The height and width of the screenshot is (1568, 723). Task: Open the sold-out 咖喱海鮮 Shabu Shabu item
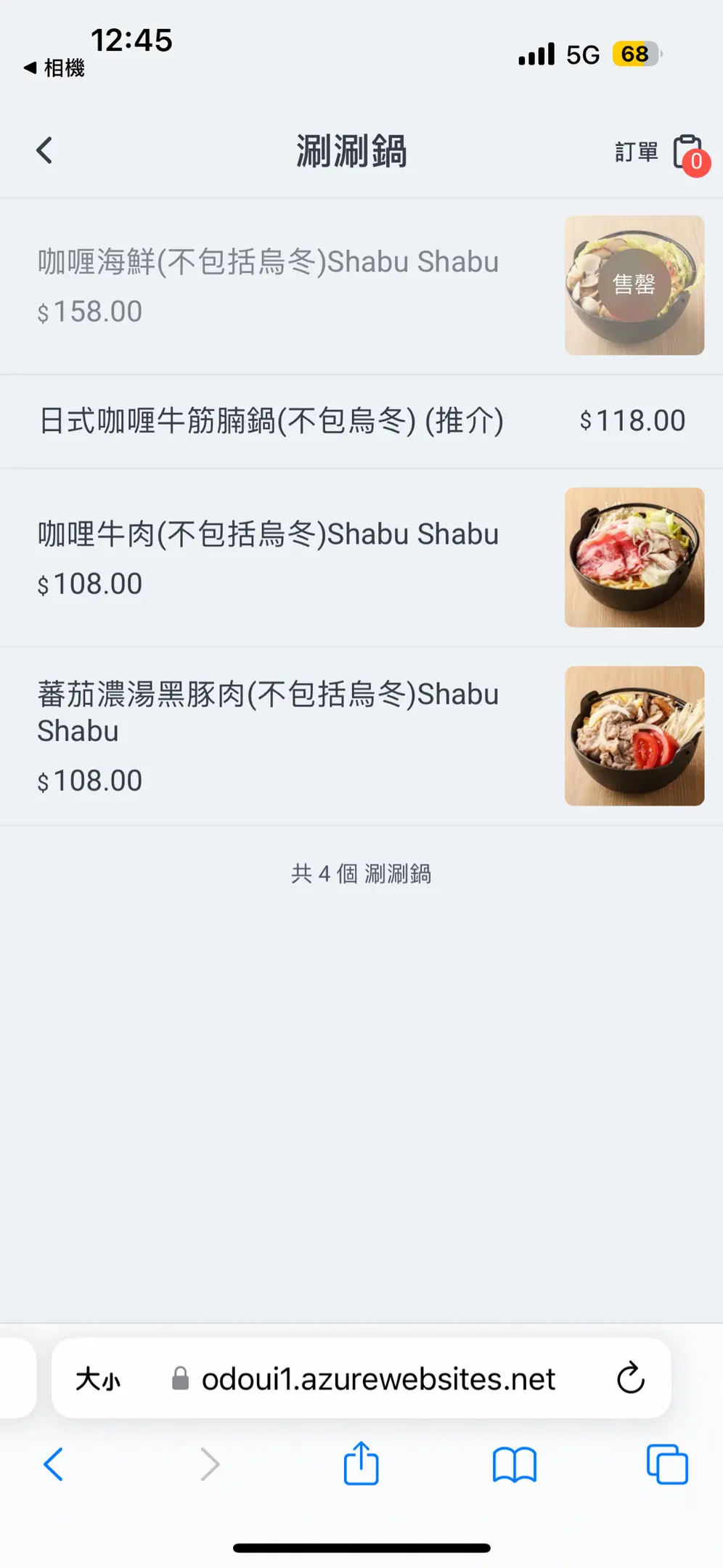361,286
